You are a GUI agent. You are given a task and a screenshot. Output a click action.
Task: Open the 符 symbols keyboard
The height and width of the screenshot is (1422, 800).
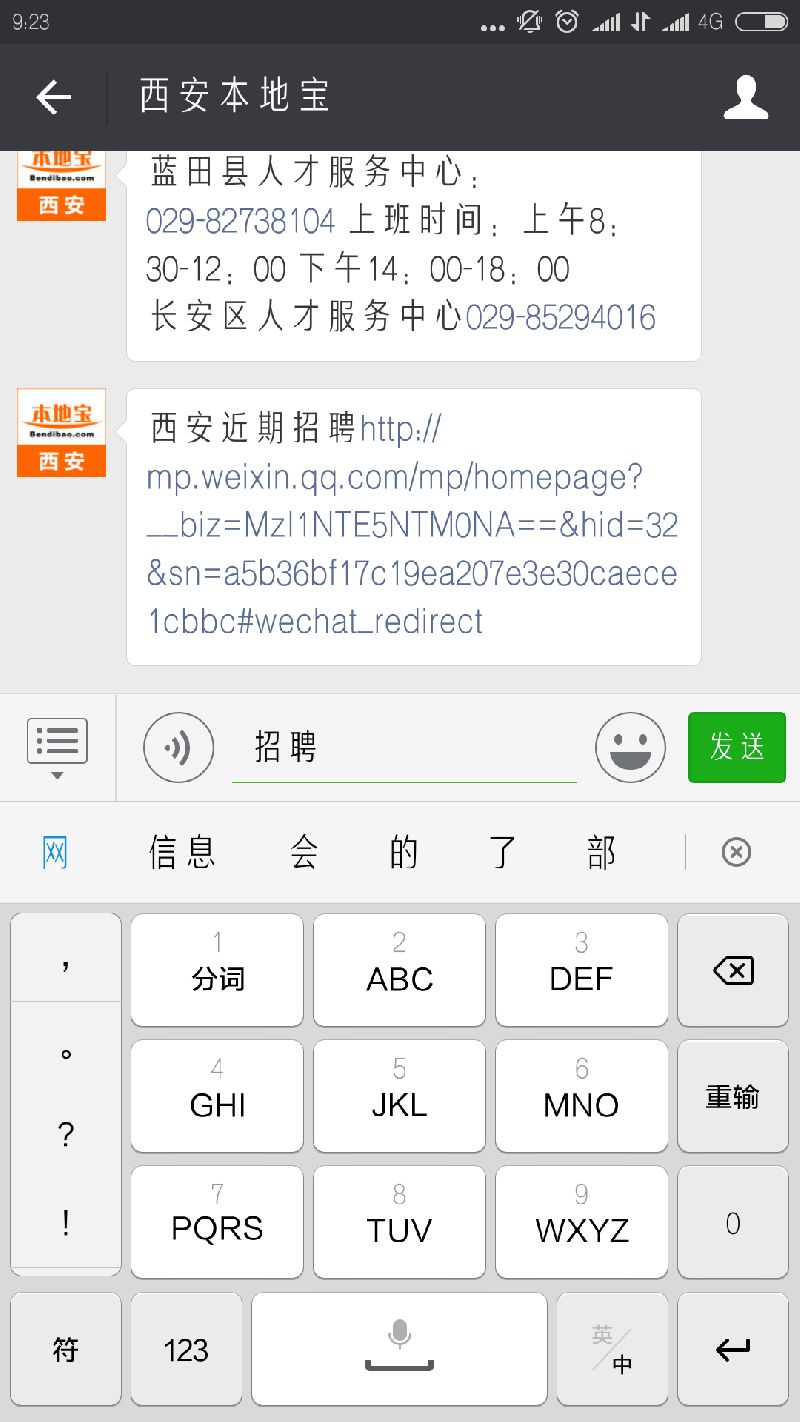coord(66,1350)
